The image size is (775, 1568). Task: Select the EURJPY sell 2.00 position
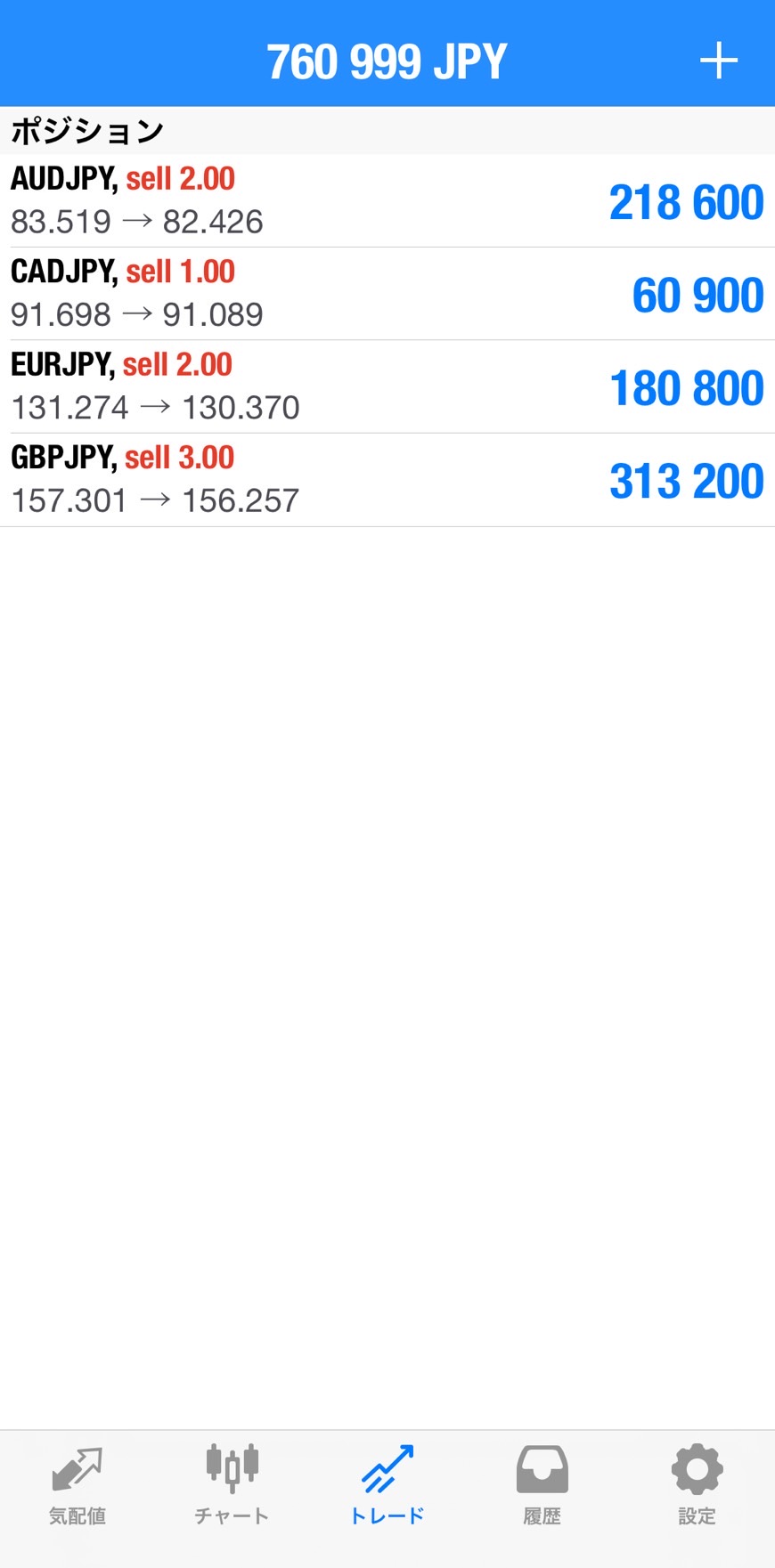387,386
